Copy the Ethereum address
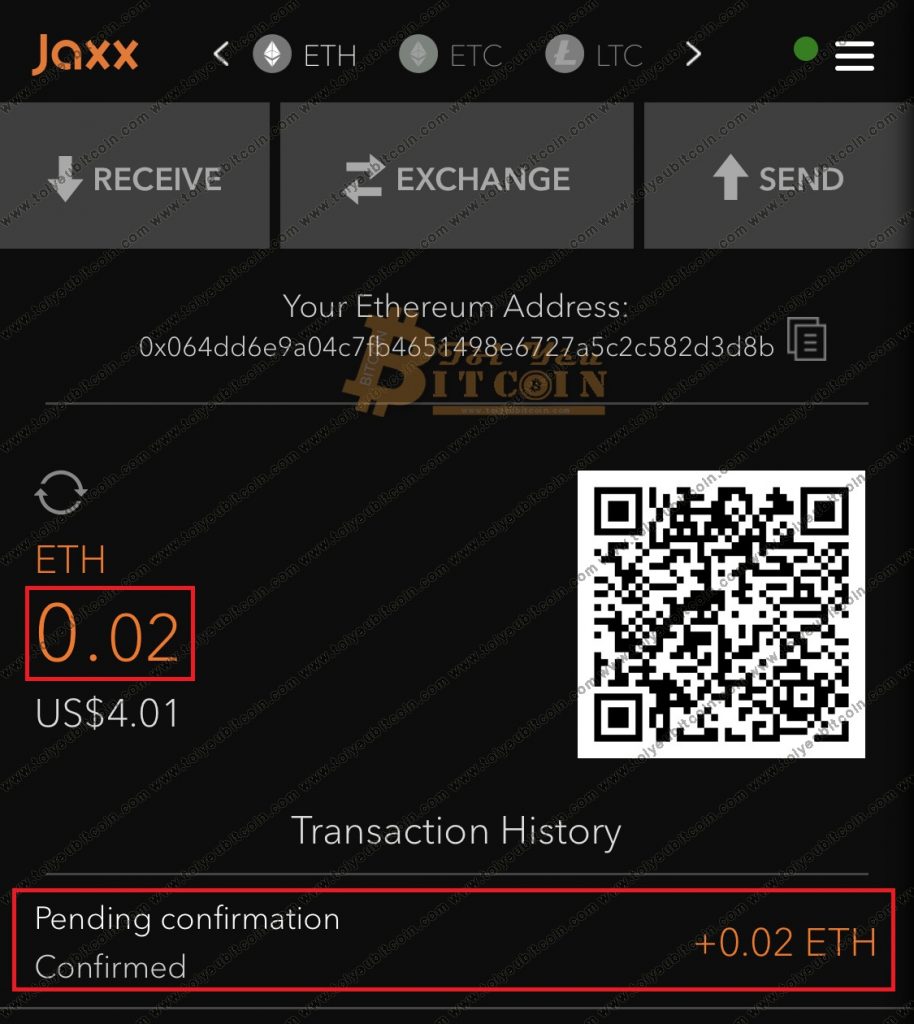 coord(806,340)
